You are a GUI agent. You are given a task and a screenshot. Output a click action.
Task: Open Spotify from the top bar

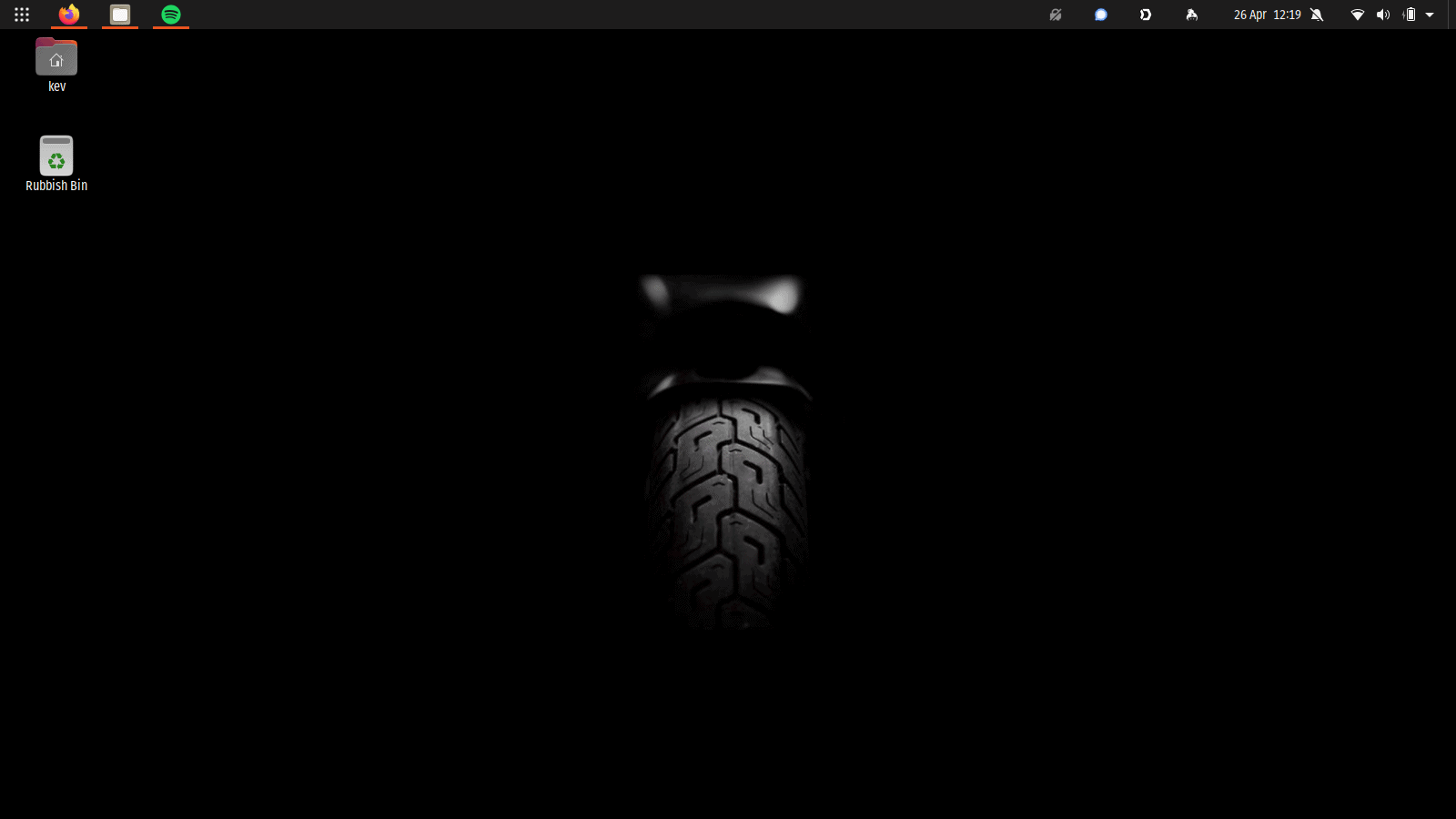171,15
